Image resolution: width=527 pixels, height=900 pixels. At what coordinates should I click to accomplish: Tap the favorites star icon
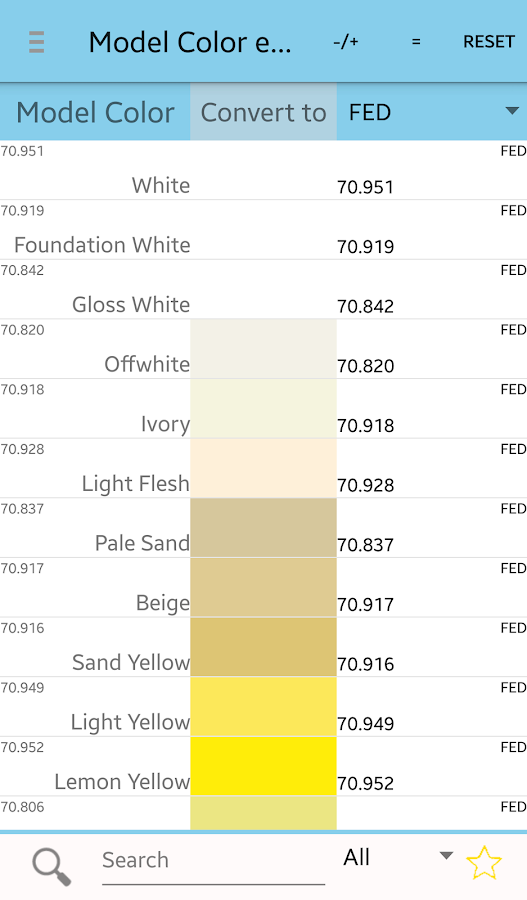[x=484, y=863]
